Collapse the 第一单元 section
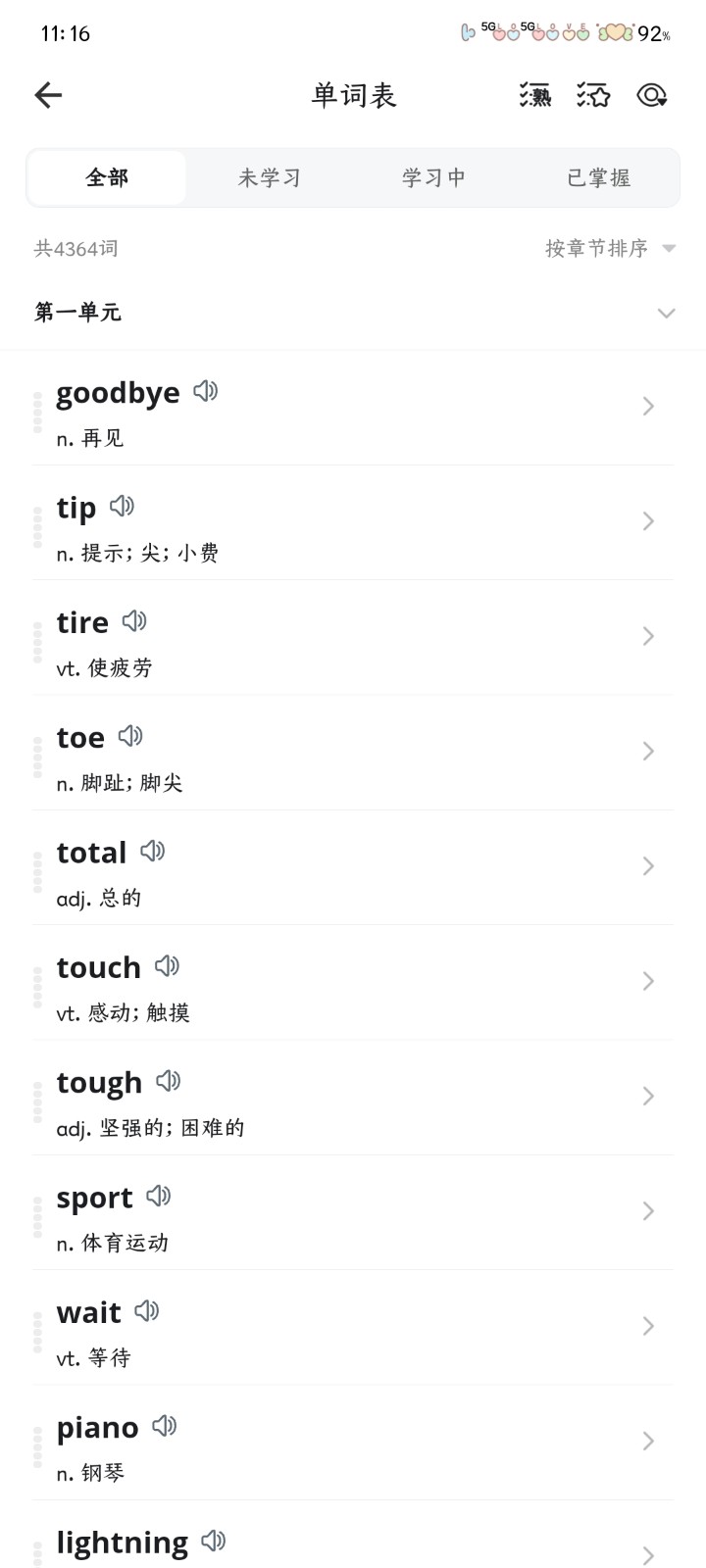 [x=667, y=313]
